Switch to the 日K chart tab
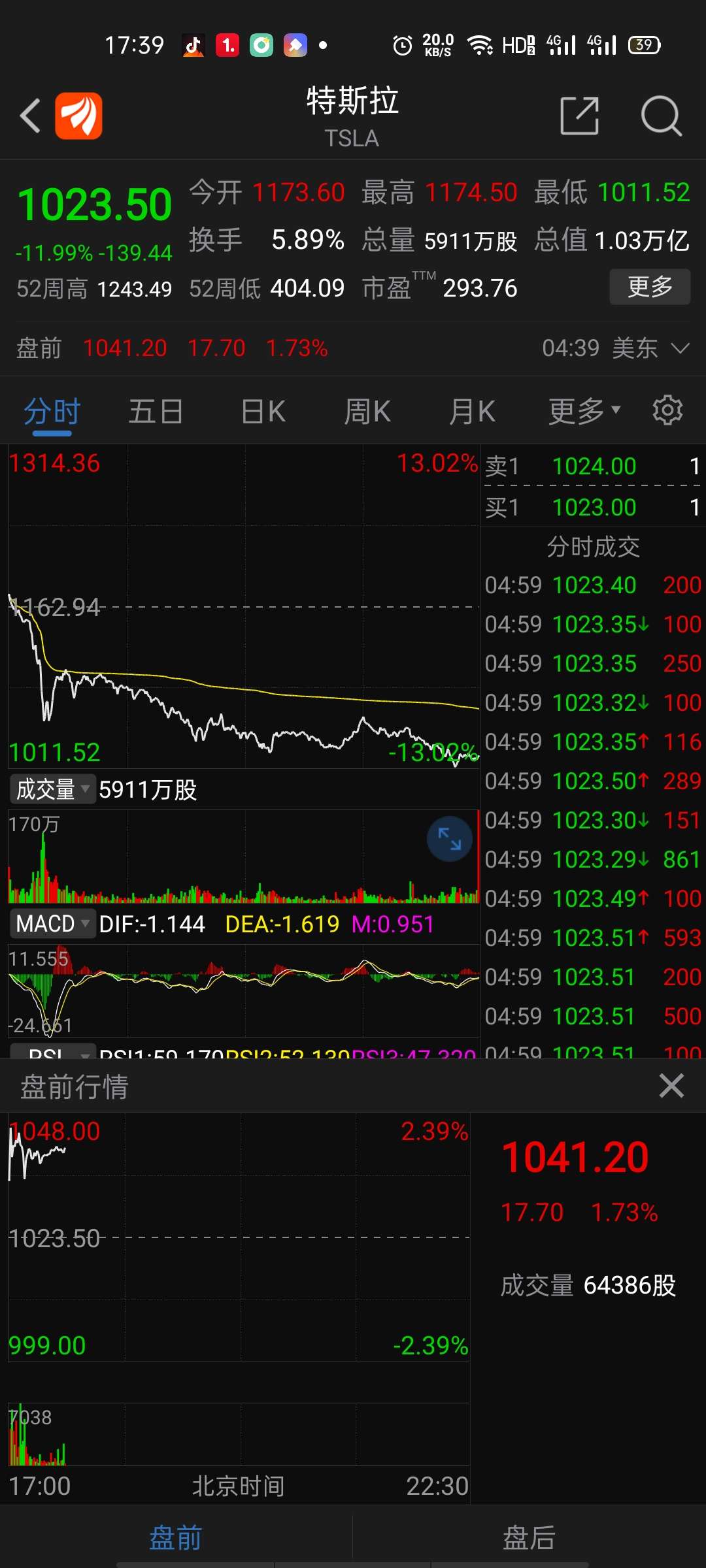The height and width of the screenshot is (1568, 706). coord(263,412)
